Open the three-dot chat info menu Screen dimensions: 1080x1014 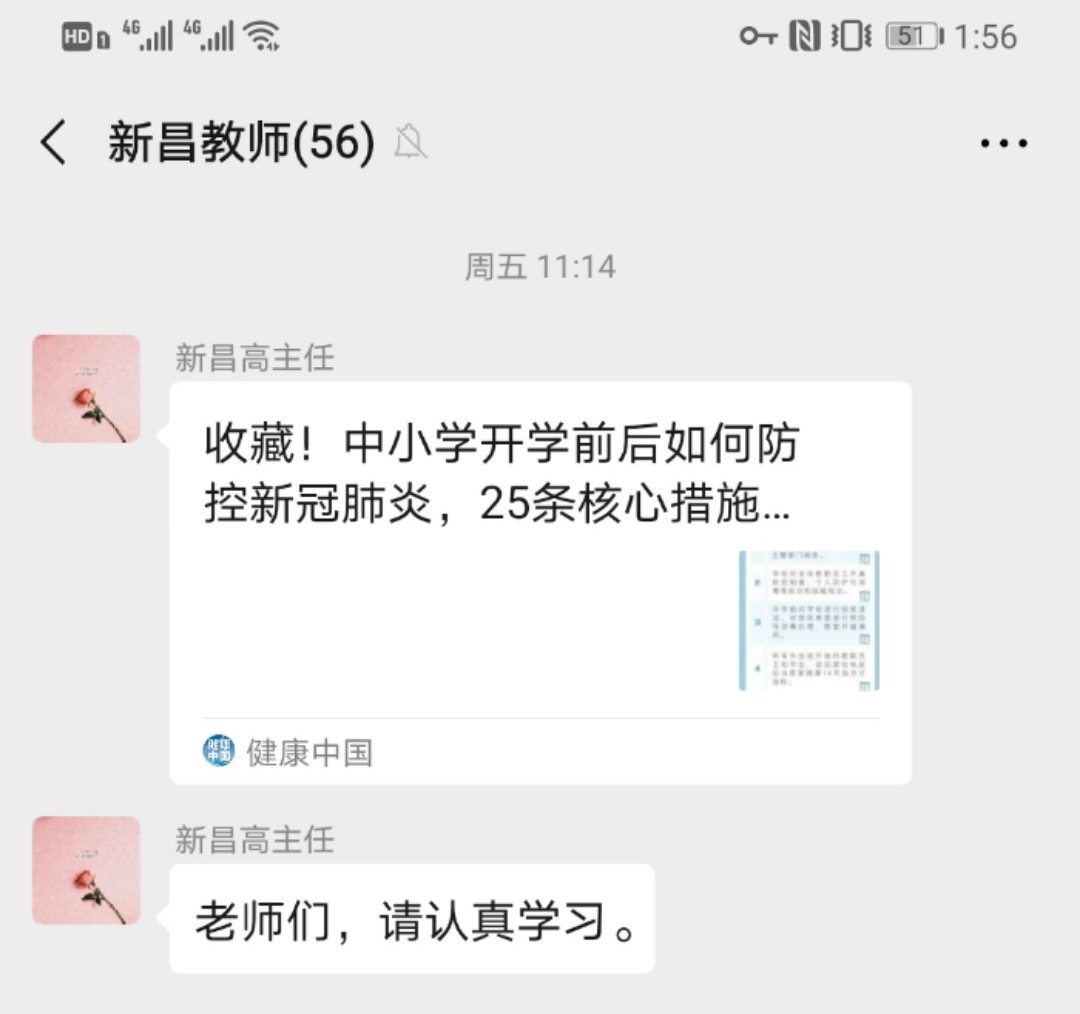(1003, 143)
